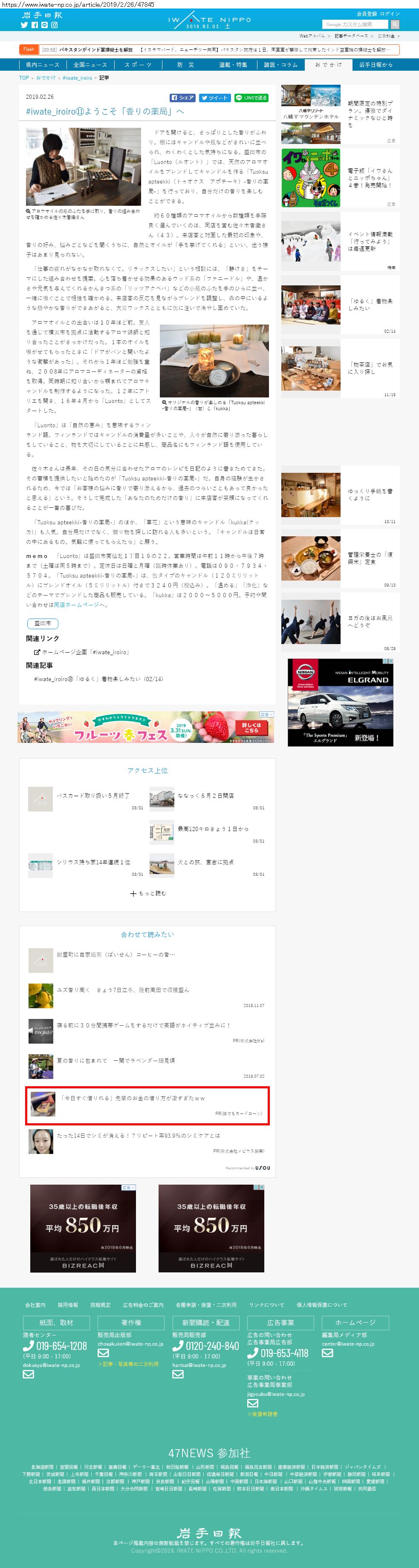Share article via Facebook シェア button
This screenshot has width=419, height=1568.
(x=182, y=98)
